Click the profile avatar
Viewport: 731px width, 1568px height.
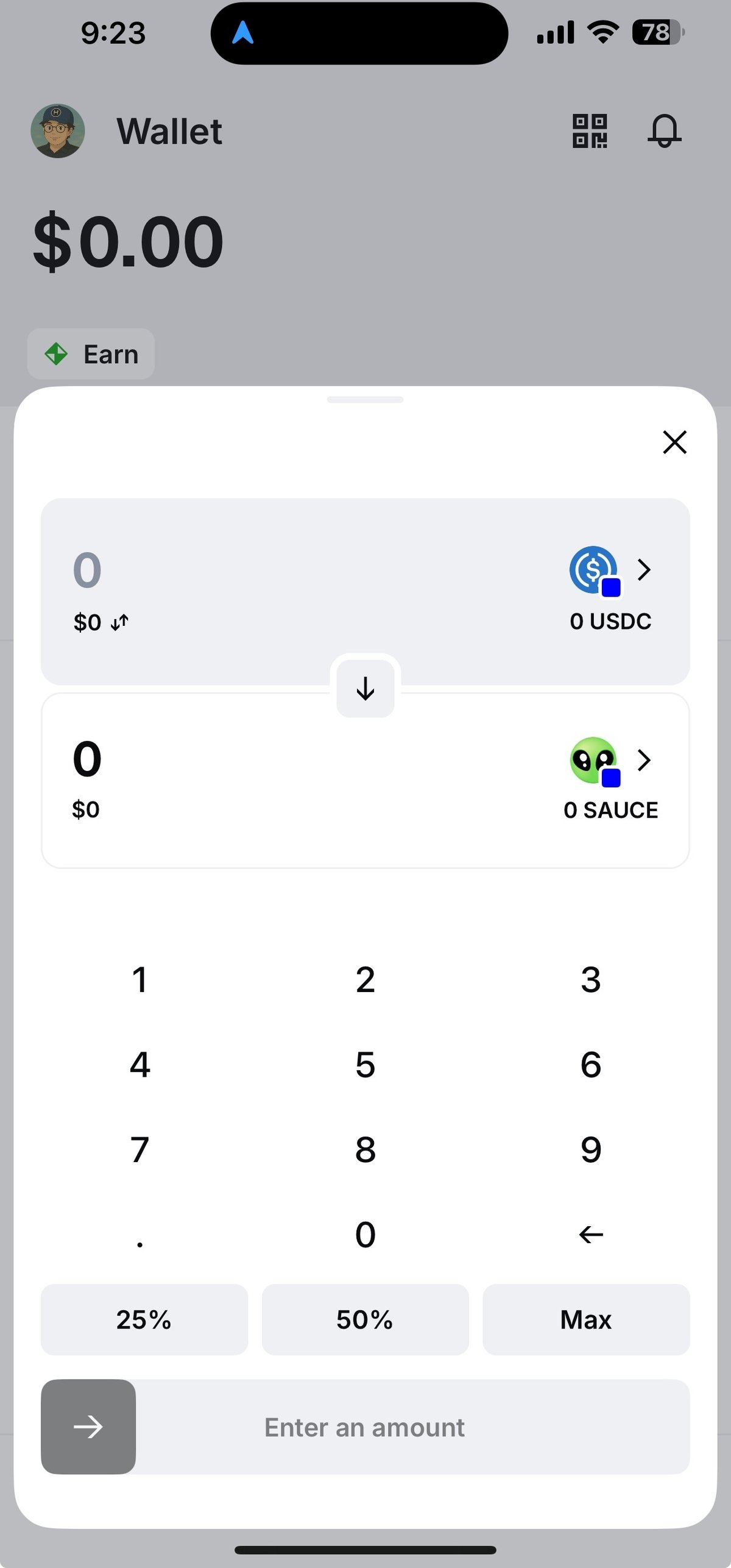point(58,130)
